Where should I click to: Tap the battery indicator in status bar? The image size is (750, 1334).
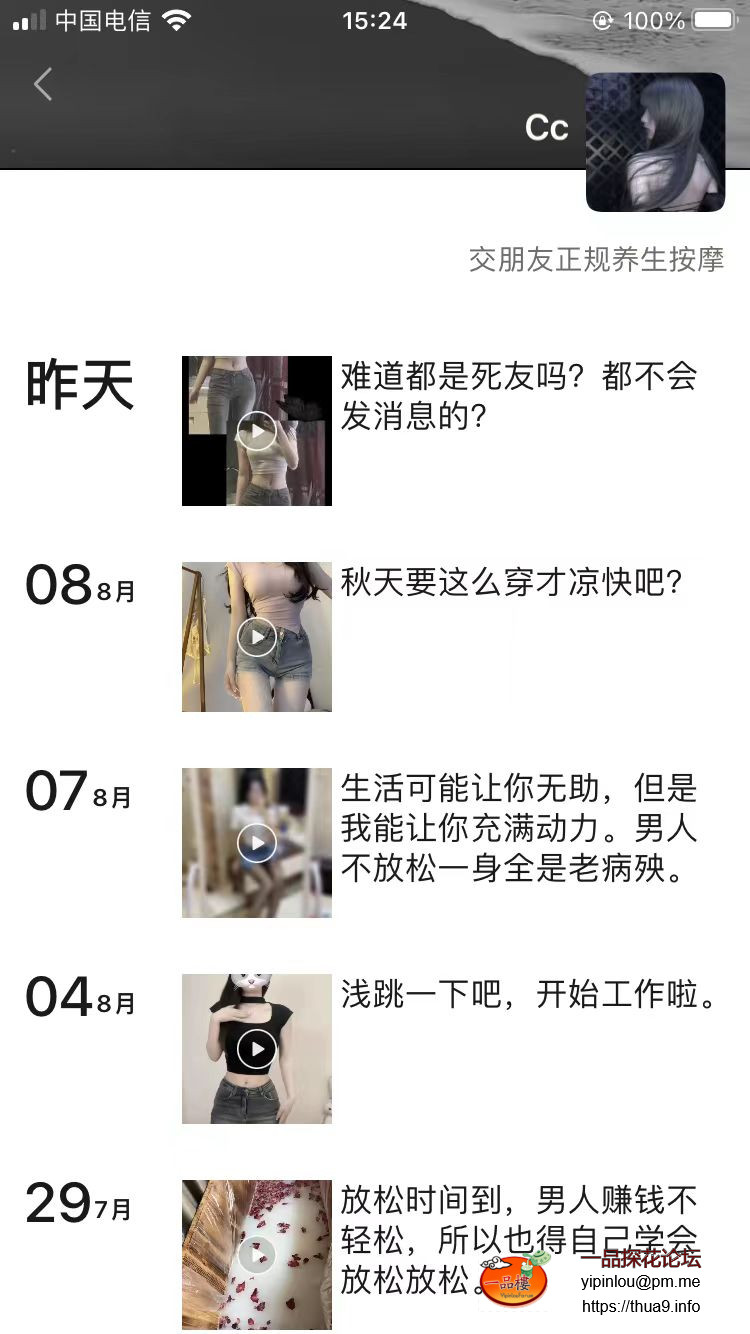pyautogui.click(x=712, y=18)
